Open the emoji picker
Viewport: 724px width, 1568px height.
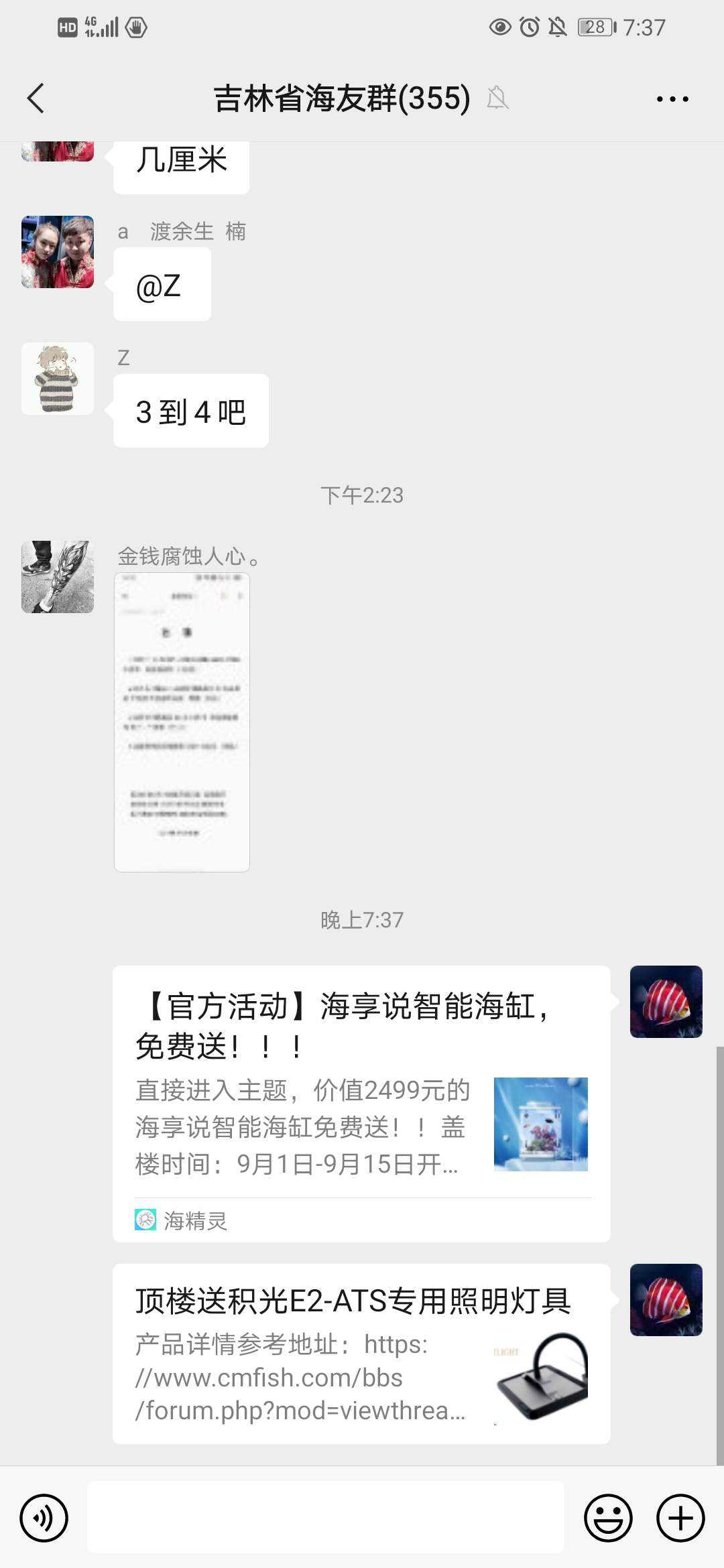click(608, 1517)
